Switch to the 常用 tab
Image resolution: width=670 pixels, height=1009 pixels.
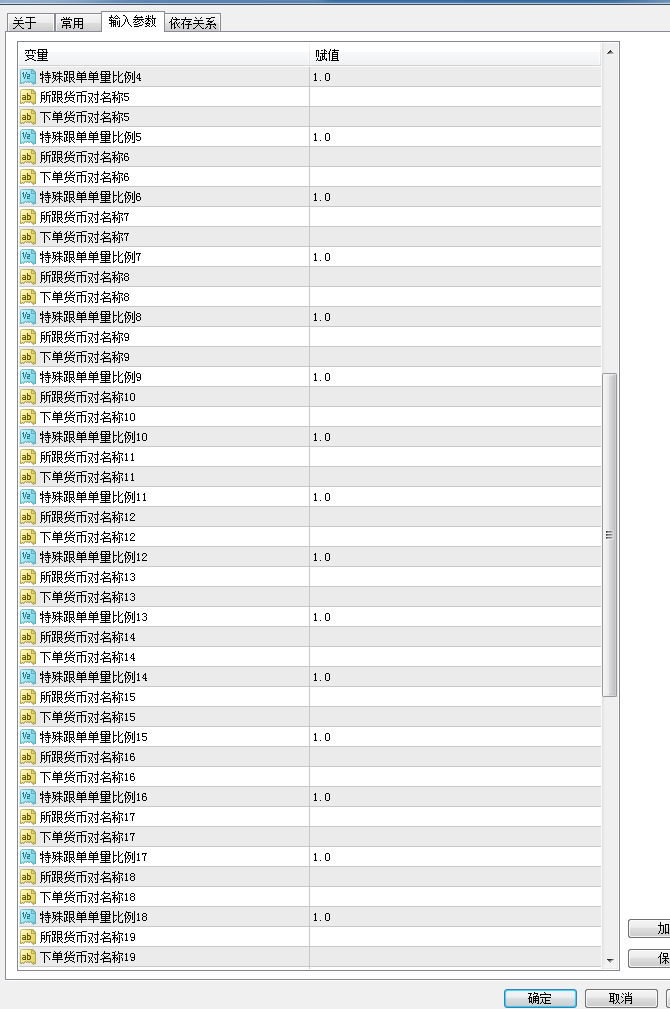pyautogui.click(x=77, y=23)
